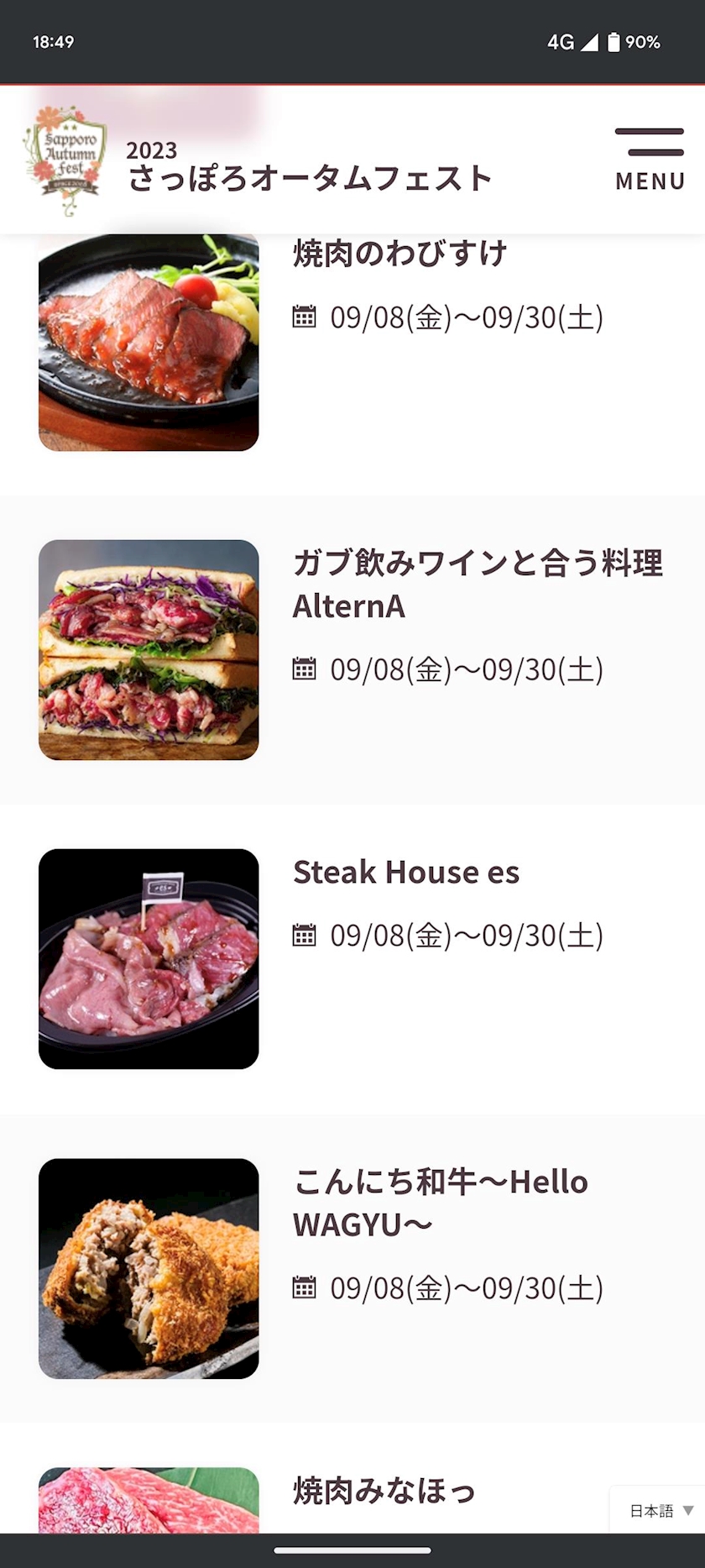The image size is (705, 1568).
Task: Open the Steak House es listing
Action: click(x=406, y=873)
